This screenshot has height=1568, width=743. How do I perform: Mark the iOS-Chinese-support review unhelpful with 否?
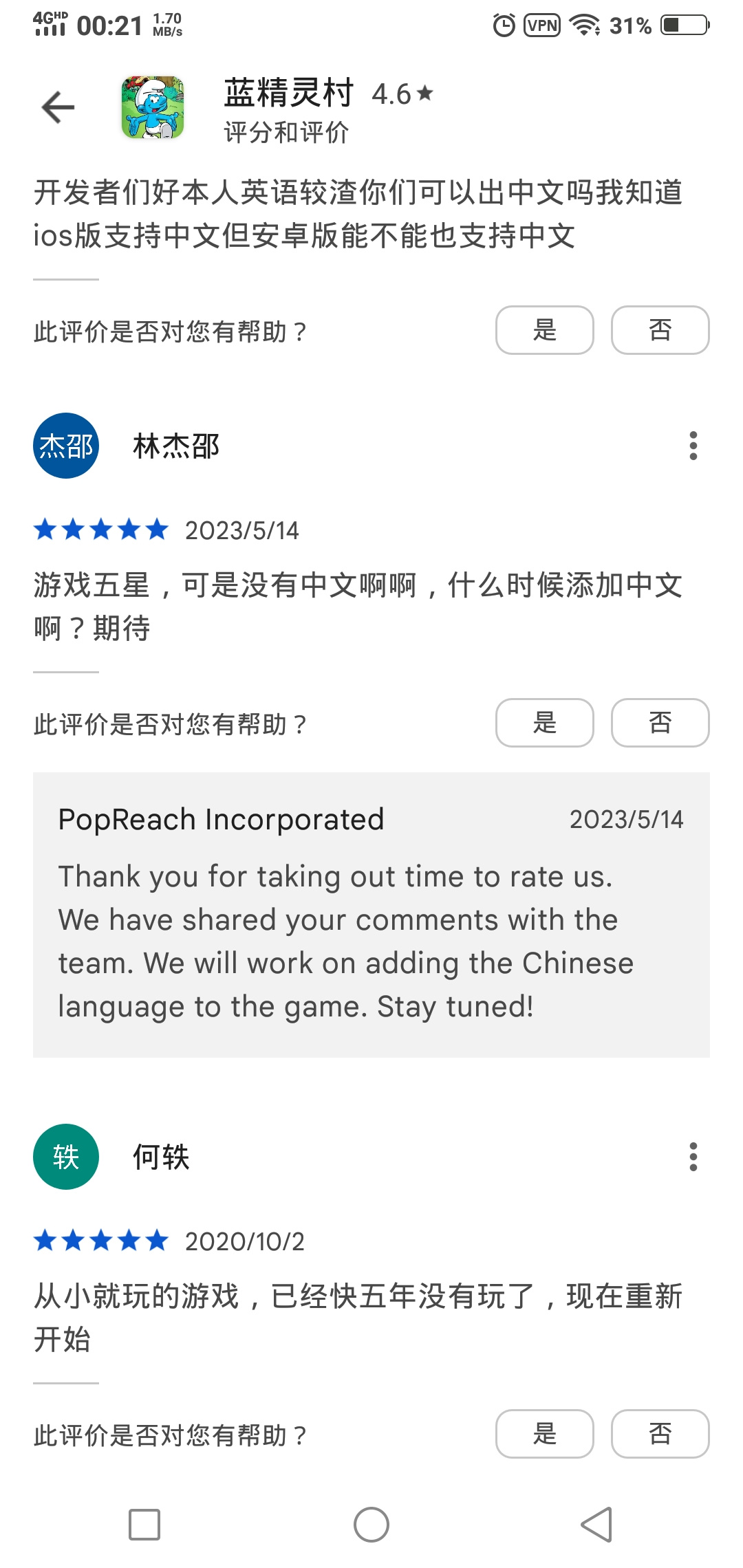[x=660, y=330]
